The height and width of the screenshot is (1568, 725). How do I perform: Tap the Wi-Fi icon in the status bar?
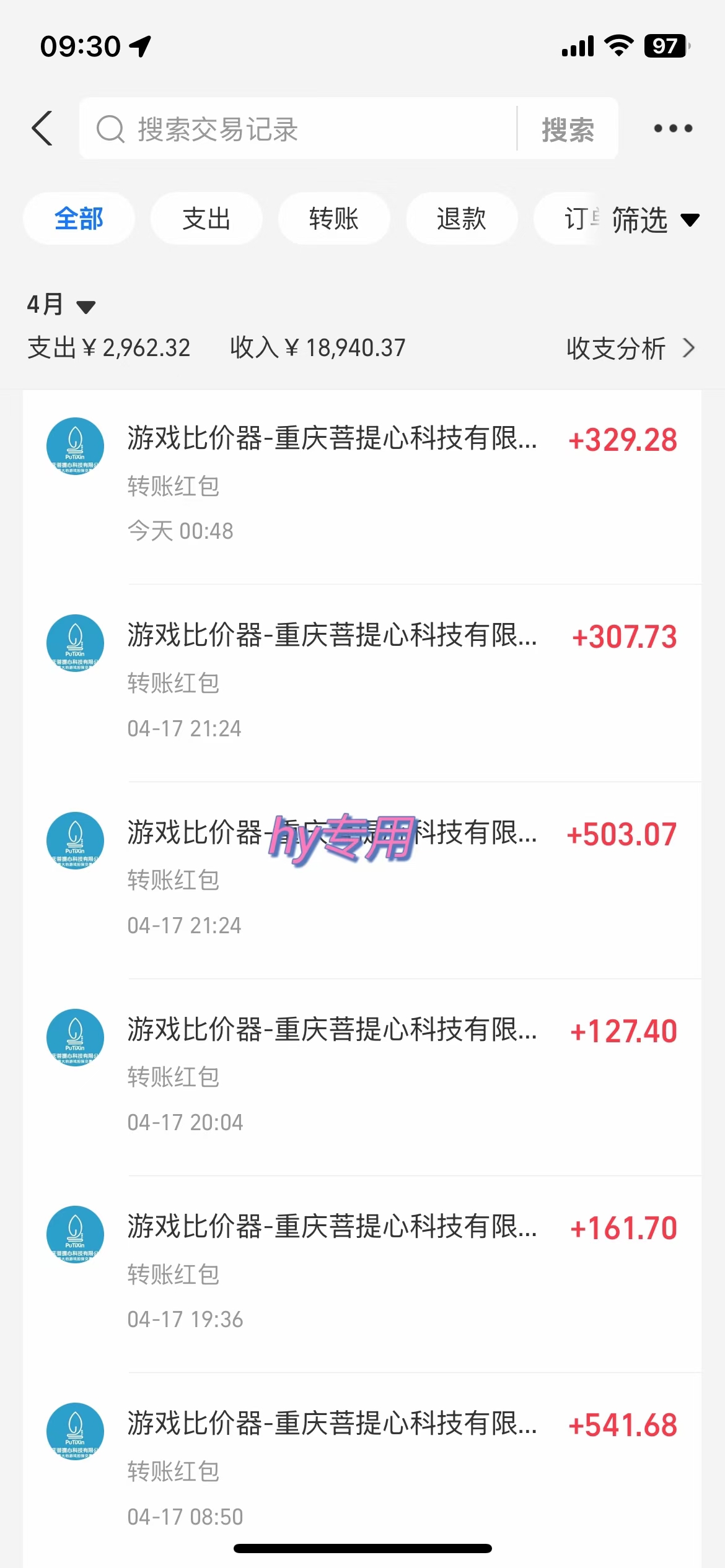tap(617, 45)
